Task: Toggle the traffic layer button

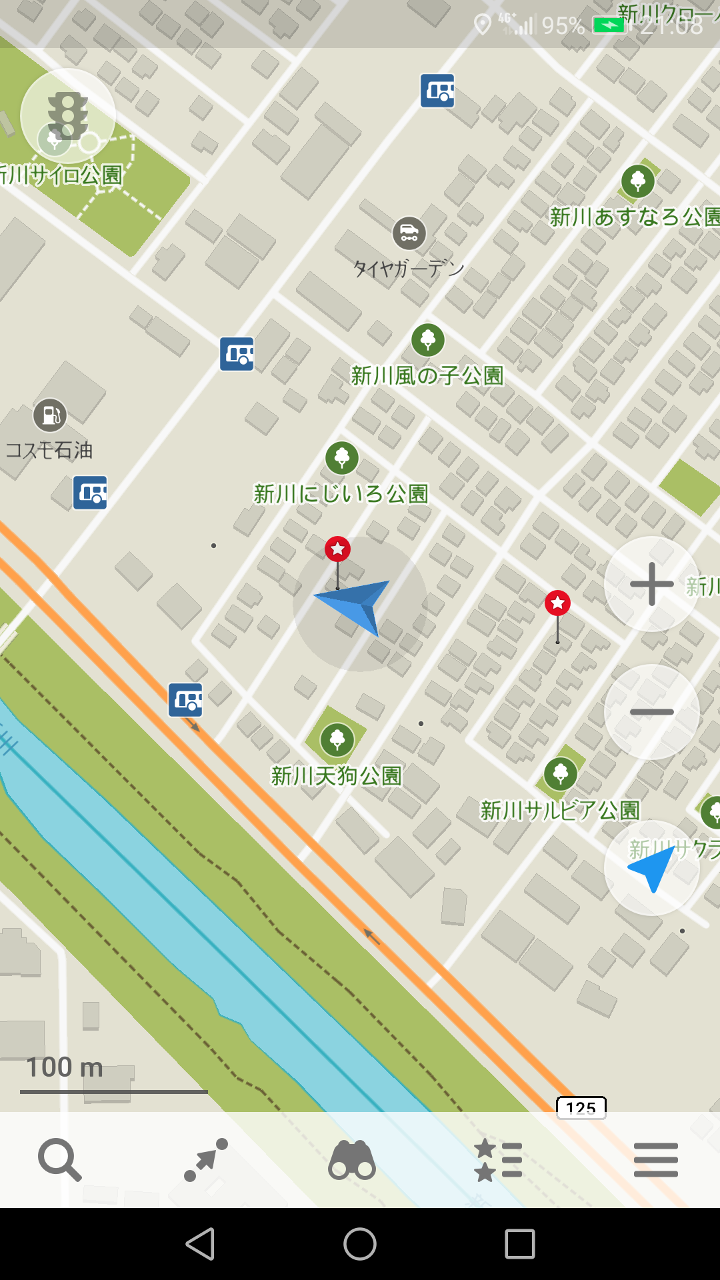Action: point(68,116)
